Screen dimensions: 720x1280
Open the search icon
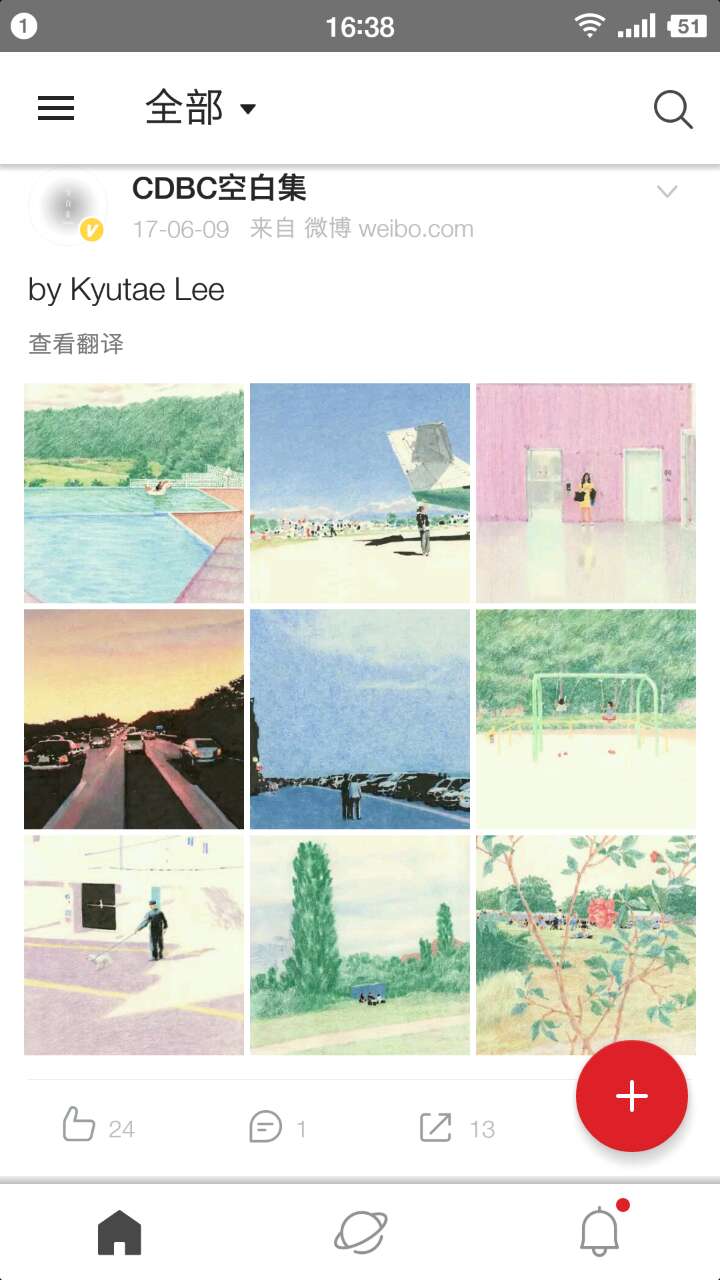coord(673,109)
